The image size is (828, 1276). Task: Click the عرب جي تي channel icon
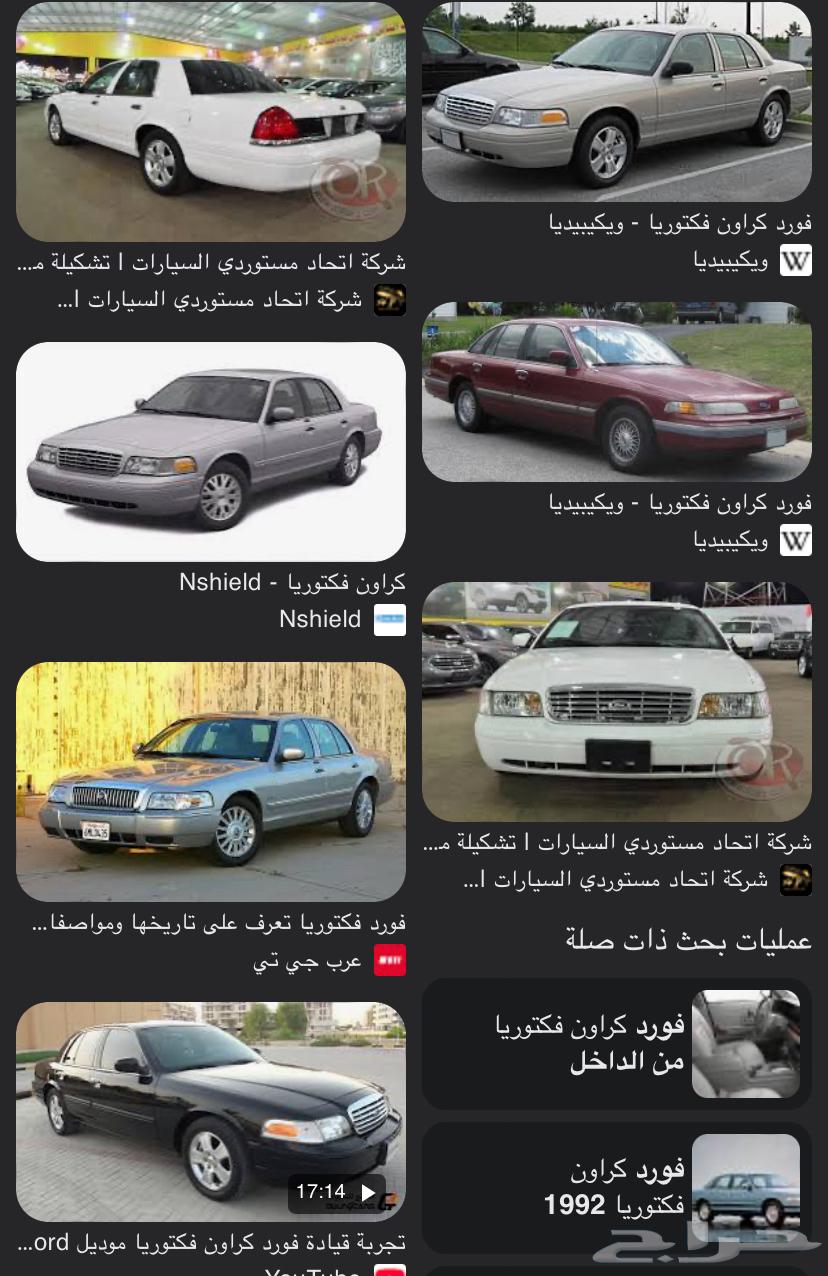click(x=390, y=958)
